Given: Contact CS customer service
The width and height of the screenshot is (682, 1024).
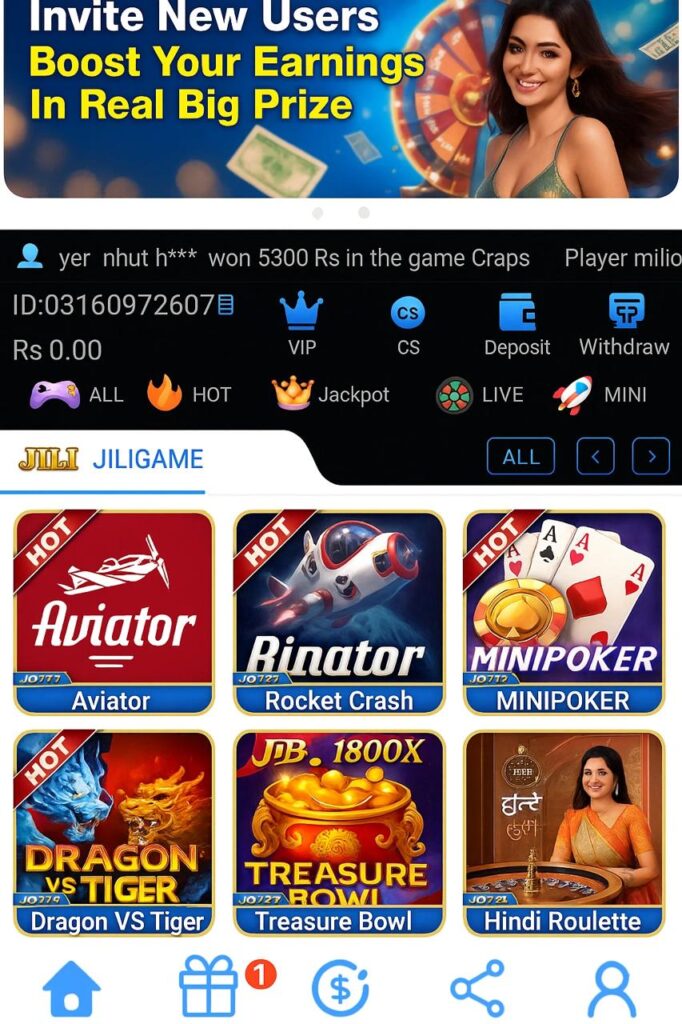Looking at the screenshot, I should pos(408,323).
